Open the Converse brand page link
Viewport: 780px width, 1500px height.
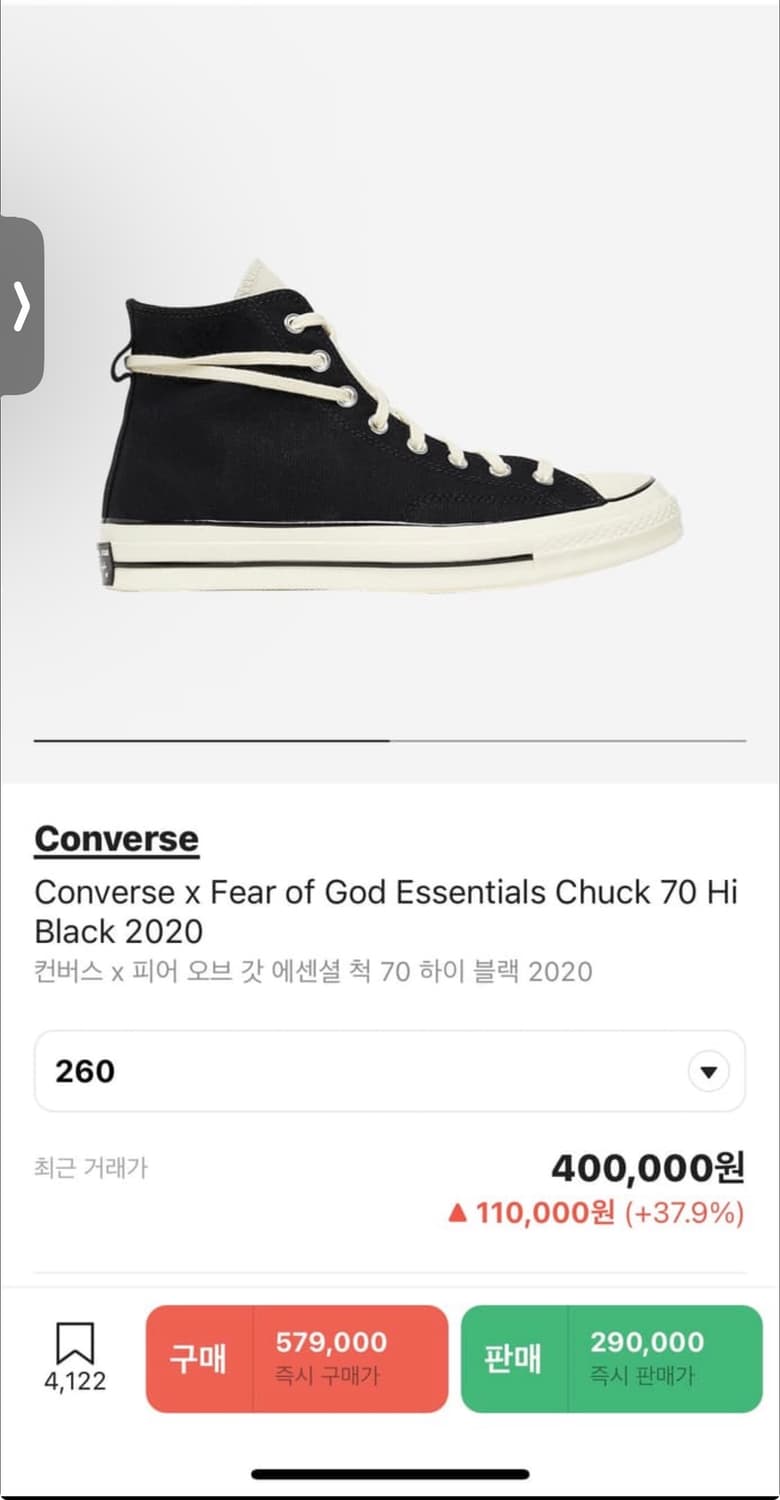pyautogui.click(x=115, y=840)
